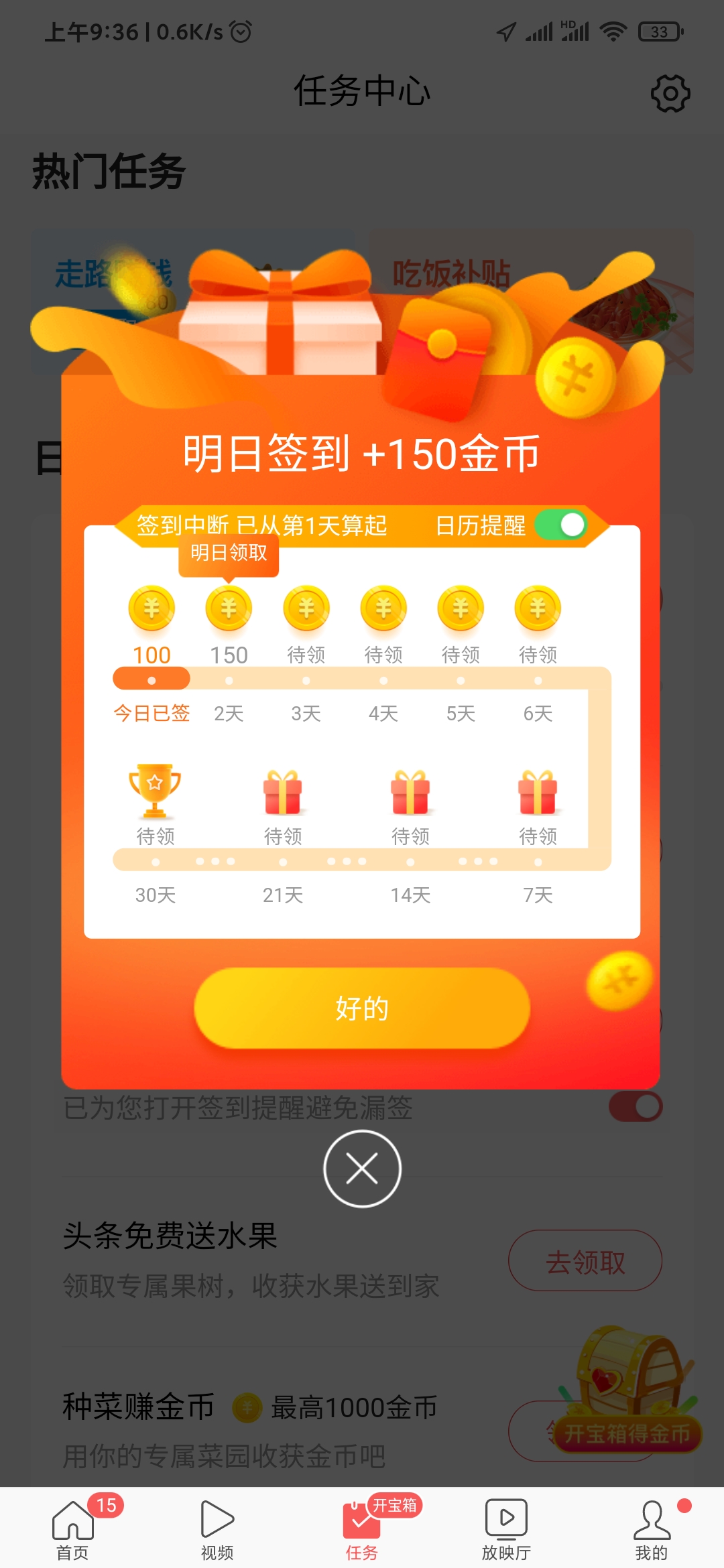Open the 开宝箱得金币 treasure chest
The width and height of the screenshot is (724, 1568).
point(627,1394)
